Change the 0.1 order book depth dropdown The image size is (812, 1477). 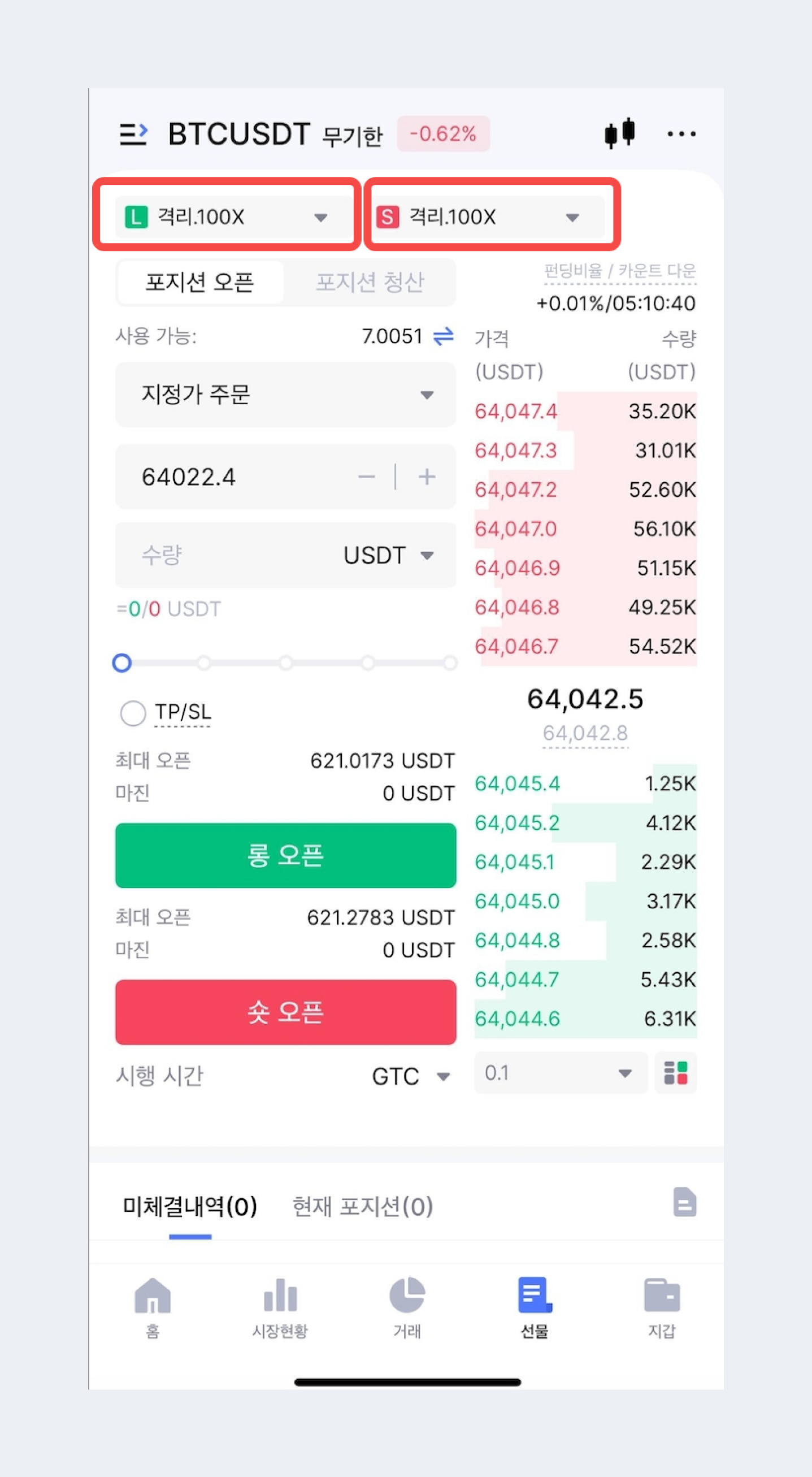tap(560, 1073)
